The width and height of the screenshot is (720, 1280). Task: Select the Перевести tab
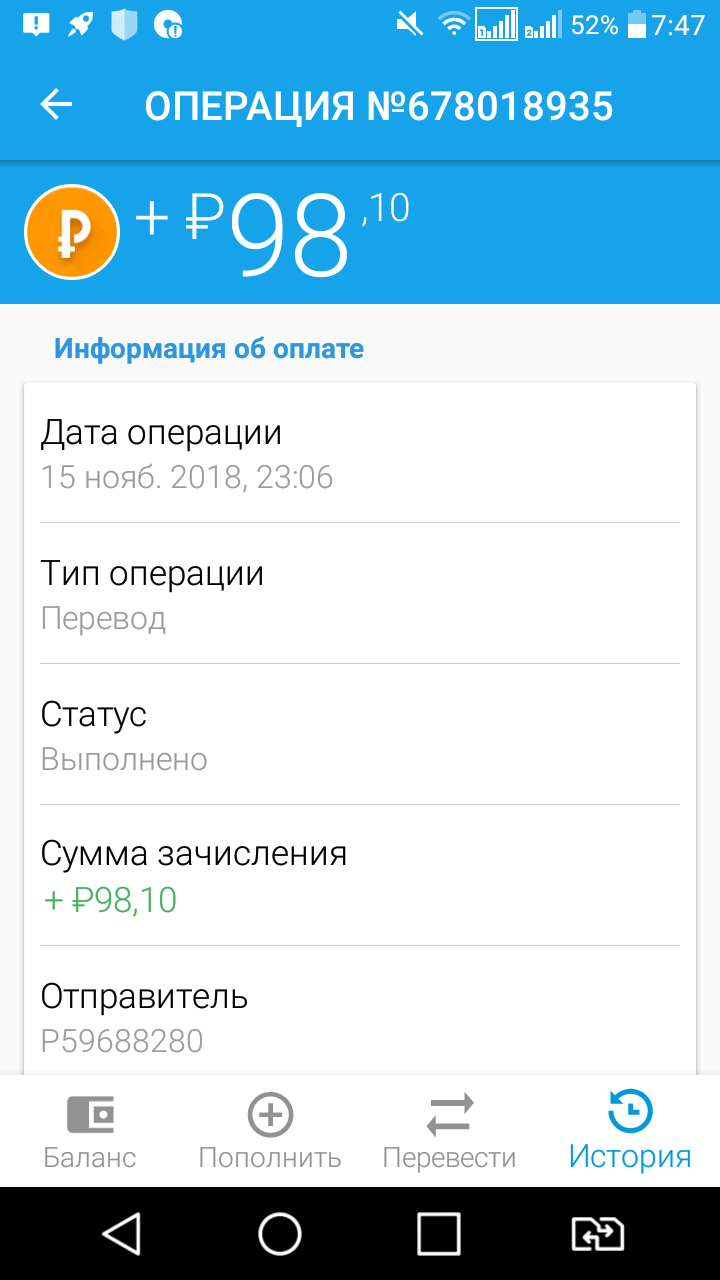pyautogui.click(x=450, y=1132)
